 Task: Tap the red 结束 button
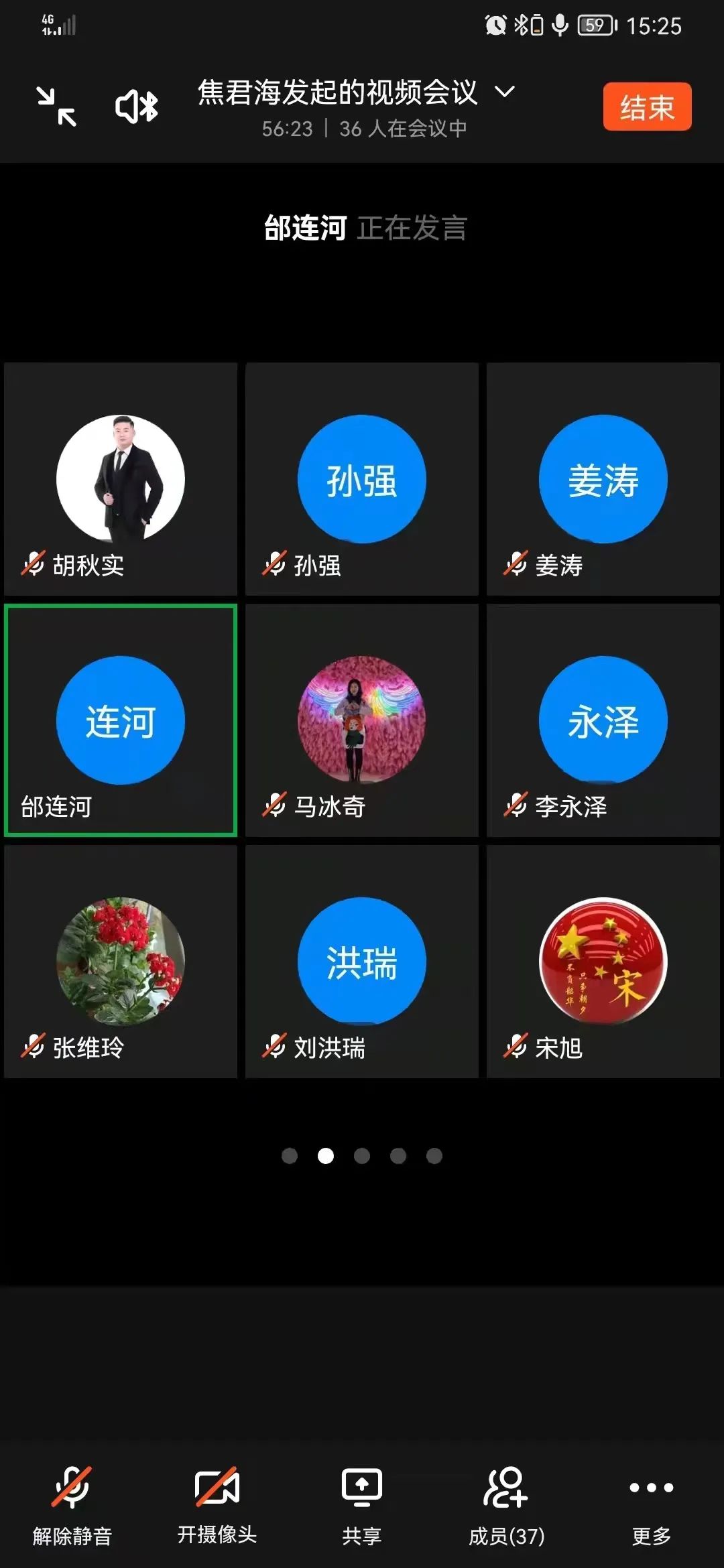(647, 107)
